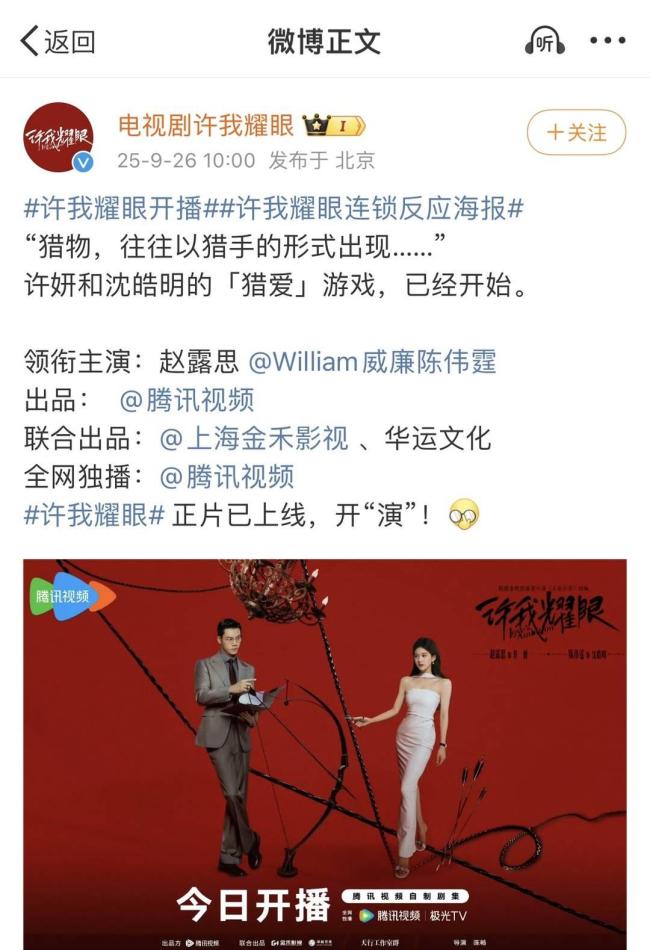The height and width of the screenshot is (950, 650).
Task: Go back using the 返回 arrow
Action: click(57, 42)
